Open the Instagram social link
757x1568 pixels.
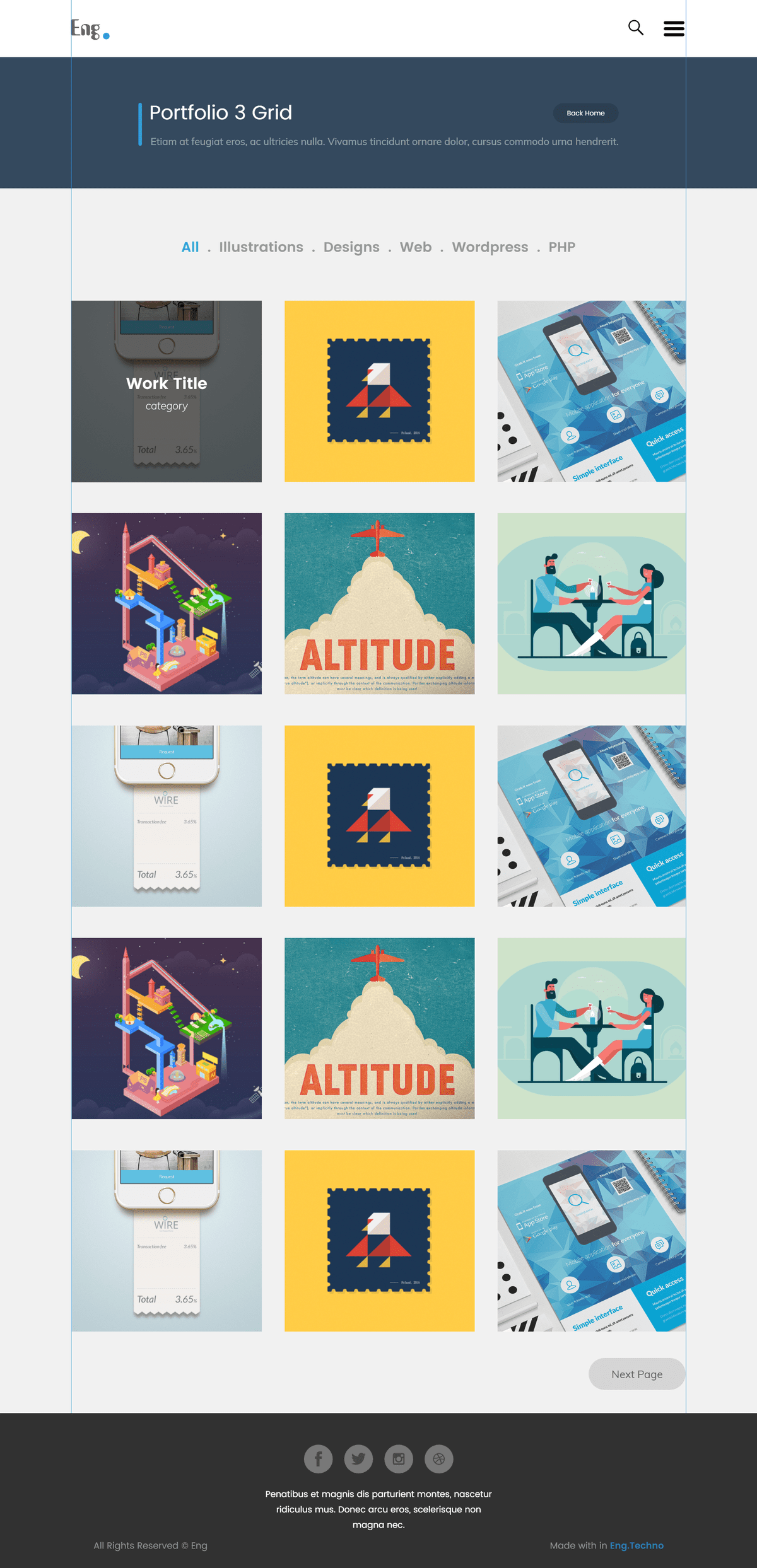click(399, 1459)
